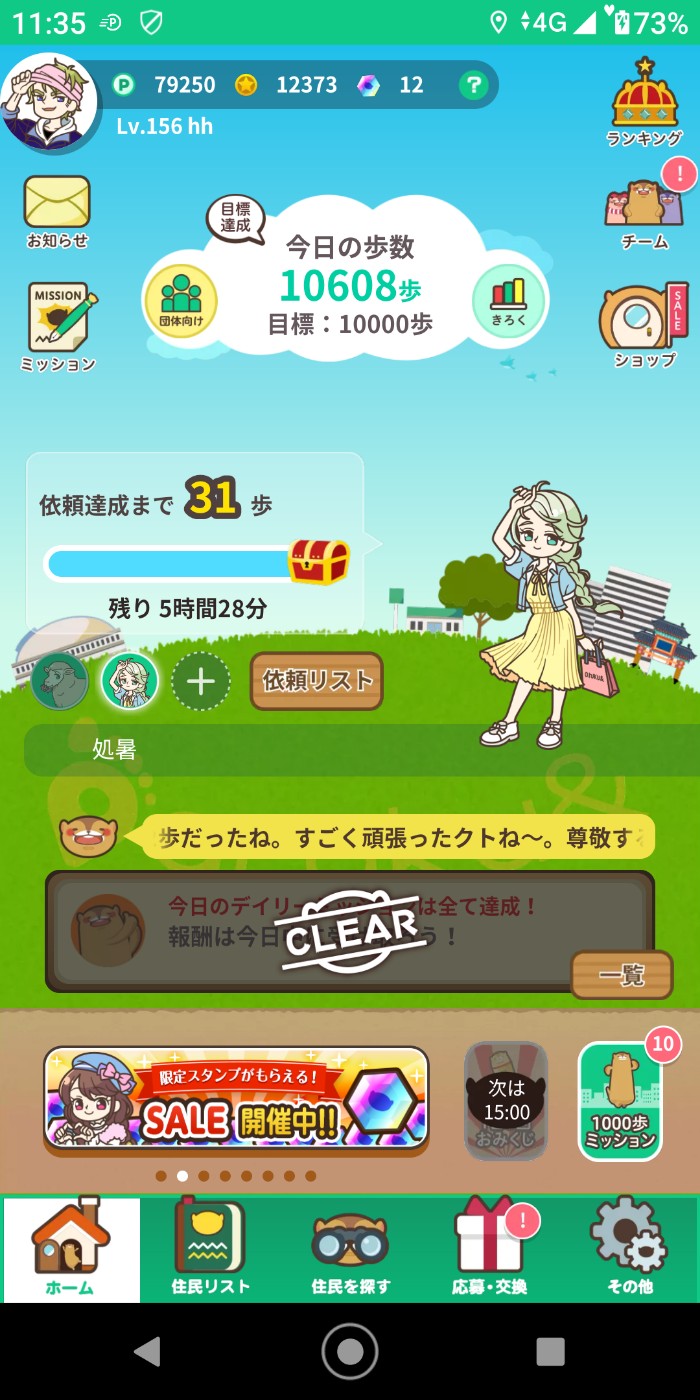Tap the green question mark help icon
Image resolution: width=700 pixels, height=1400 pixels.
[x=473, y=85]
